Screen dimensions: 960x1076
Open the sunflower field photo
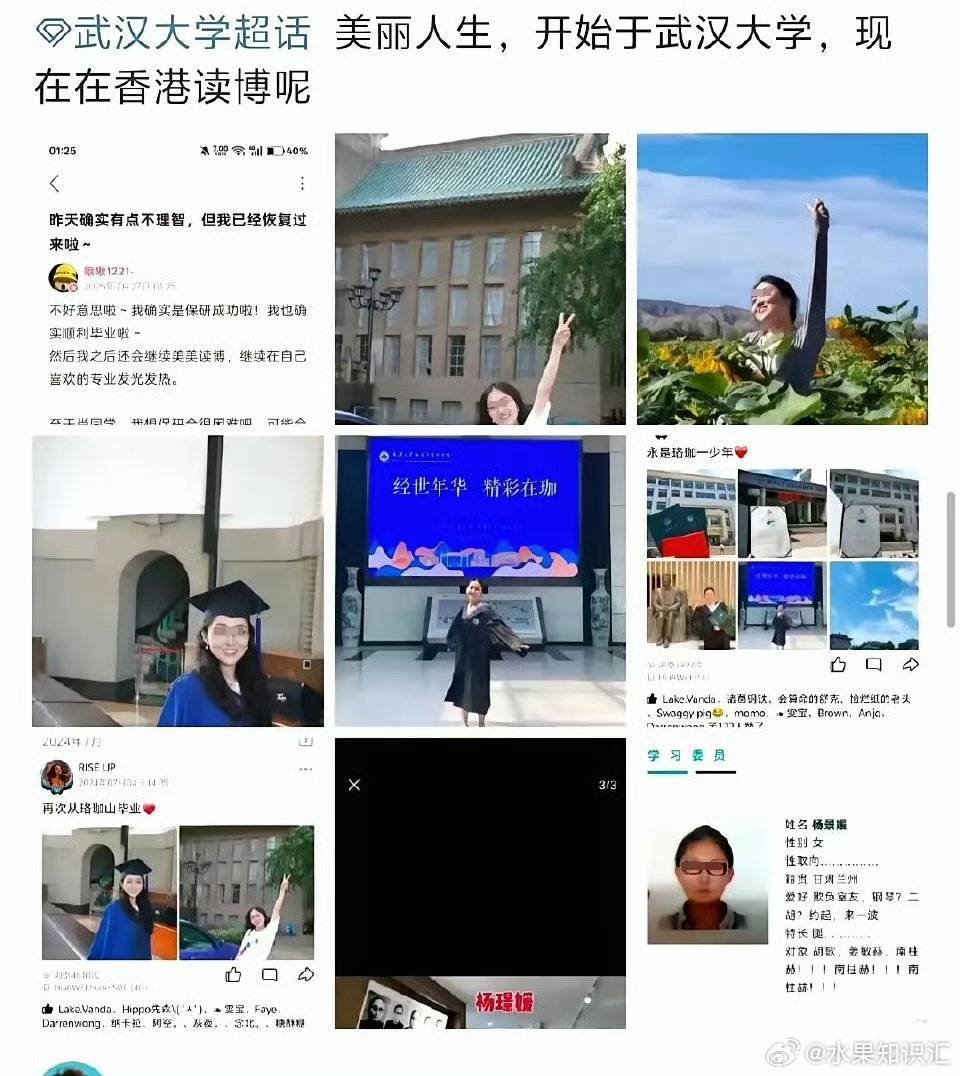click(x=782, y=279)
